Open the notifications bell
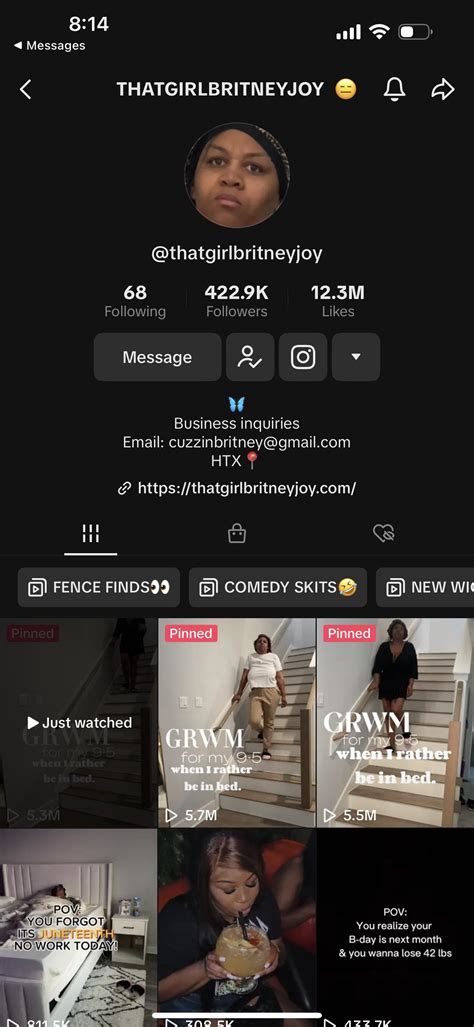Viewport: 474px width, 1027px height. tap(394, 89)
